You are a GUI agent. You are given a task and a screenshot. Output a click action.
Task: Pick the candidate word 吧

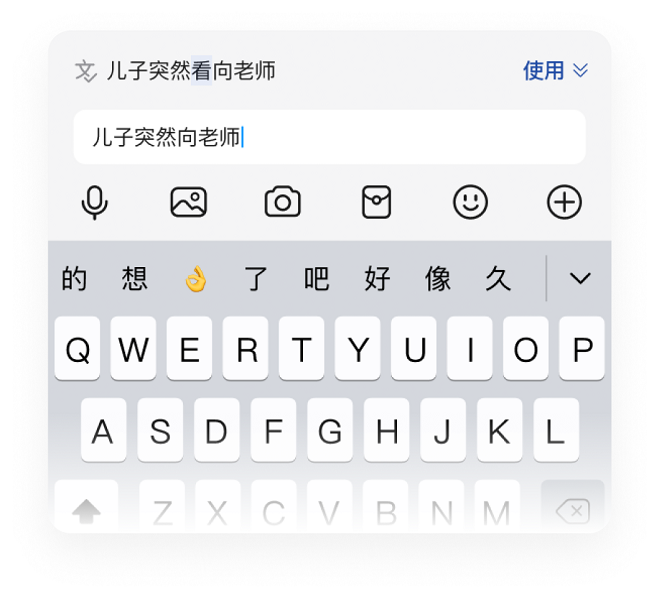coord(316,279)
